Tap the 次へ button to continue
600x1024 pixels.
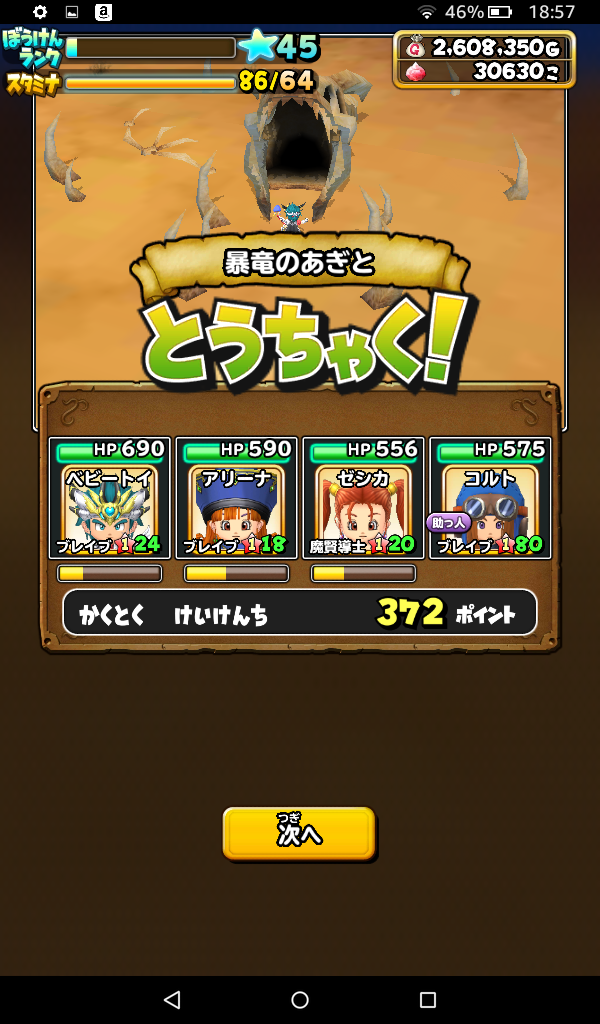click(x=299, y=833)
